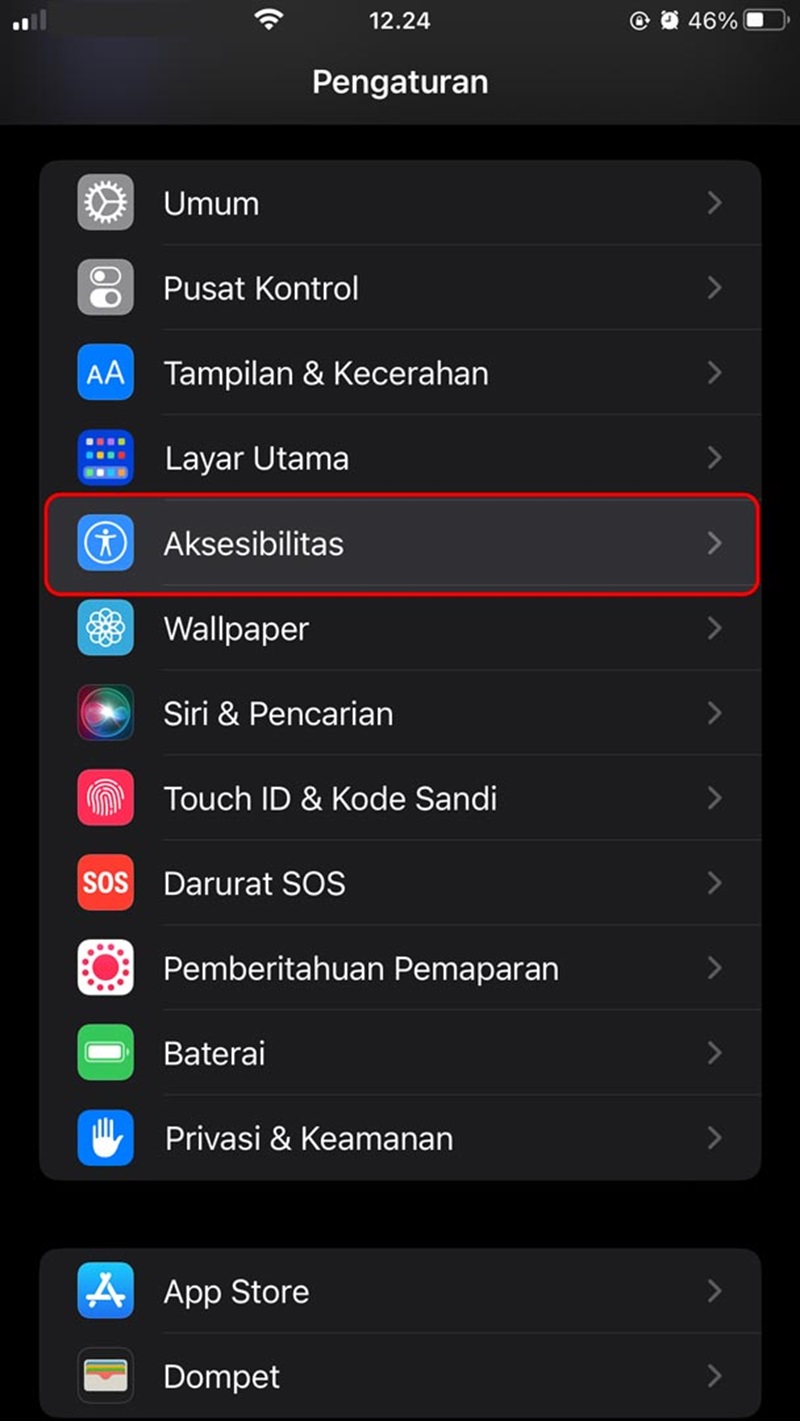This screenshot has width=800, height=1421.
Task: Open Pusat Kontrol settings
Action: [400, 288]
